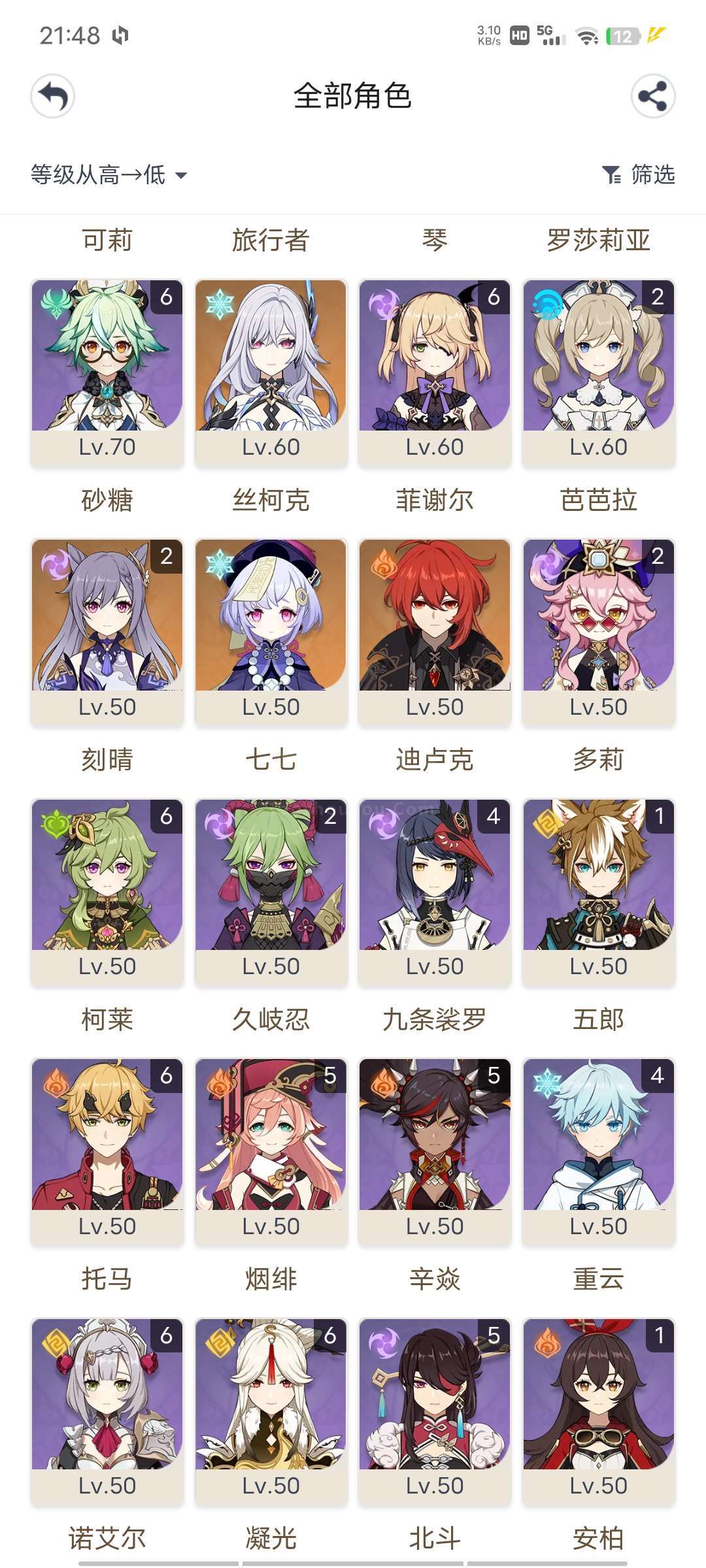The width and height of the screenshot is (706, 1568).
Task: Tap the 安柏 character card
Action: point(598,1411)
